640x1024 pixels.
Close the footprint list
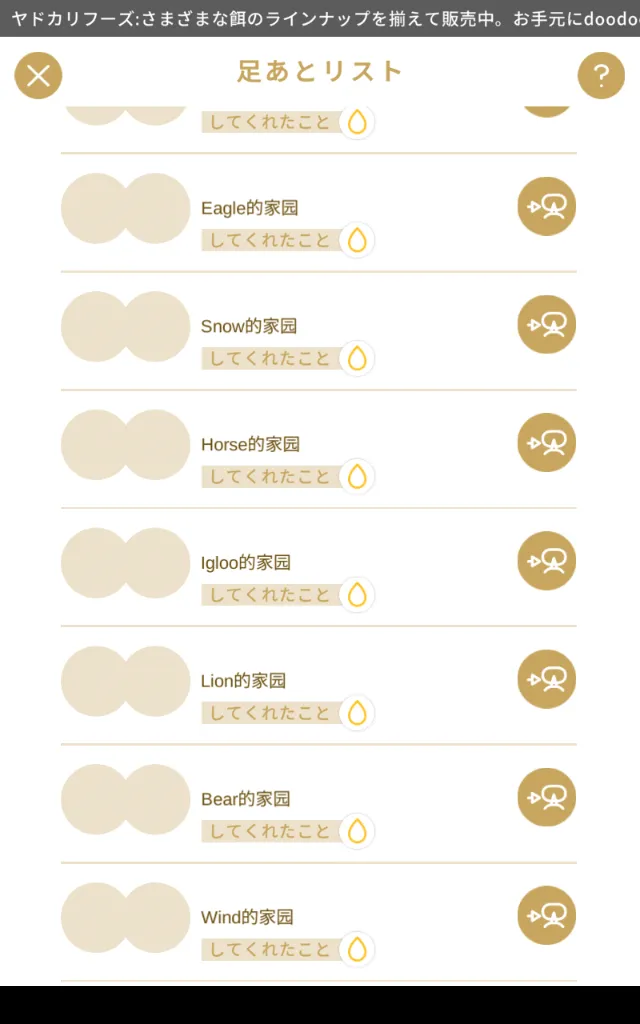coord(39,76)
